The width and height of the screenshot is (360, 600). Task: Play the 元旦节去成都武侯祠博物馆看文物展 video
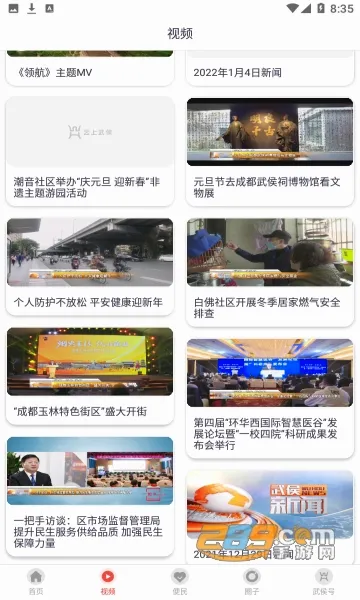pyautogui.click(x=270, y=151)
